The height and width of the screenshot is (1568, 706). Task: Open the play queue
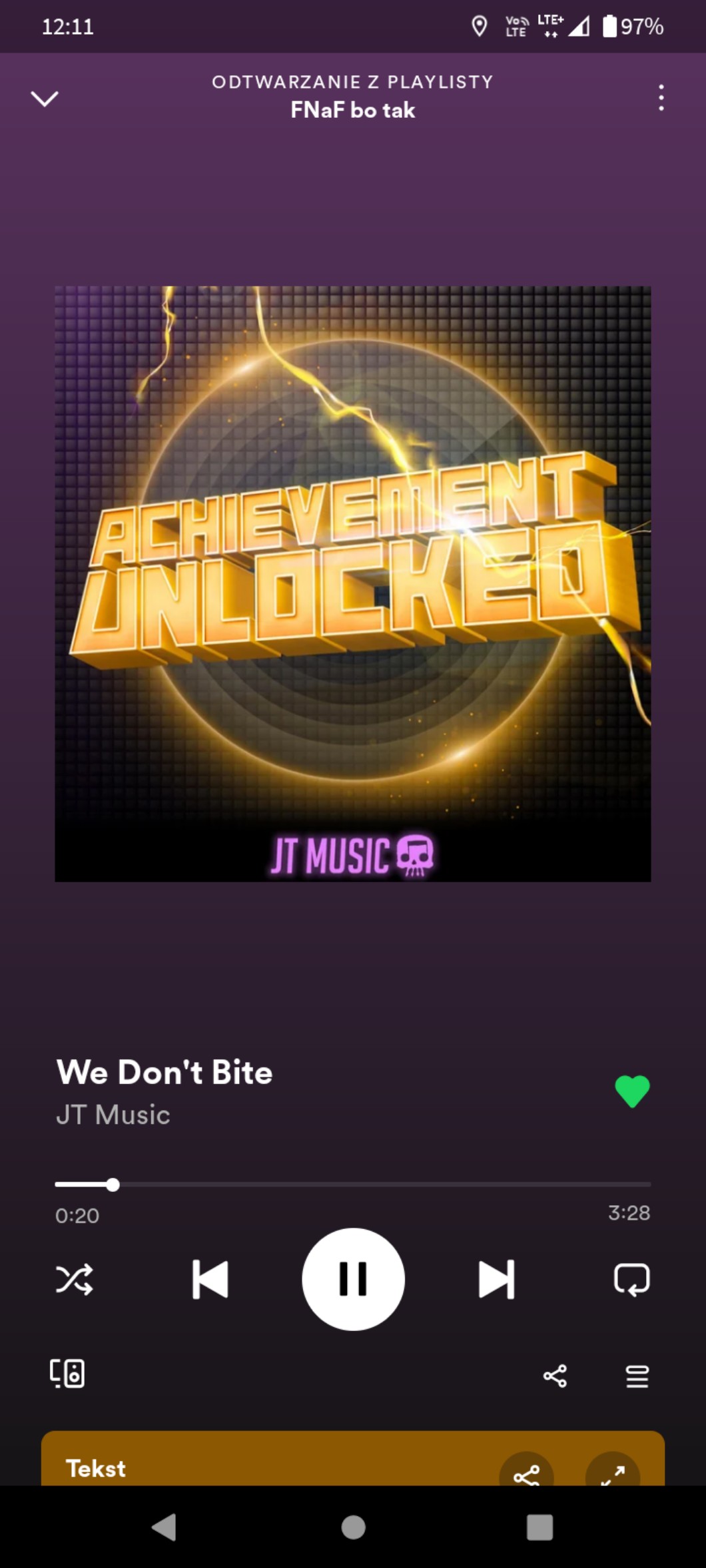[637, 1376]
